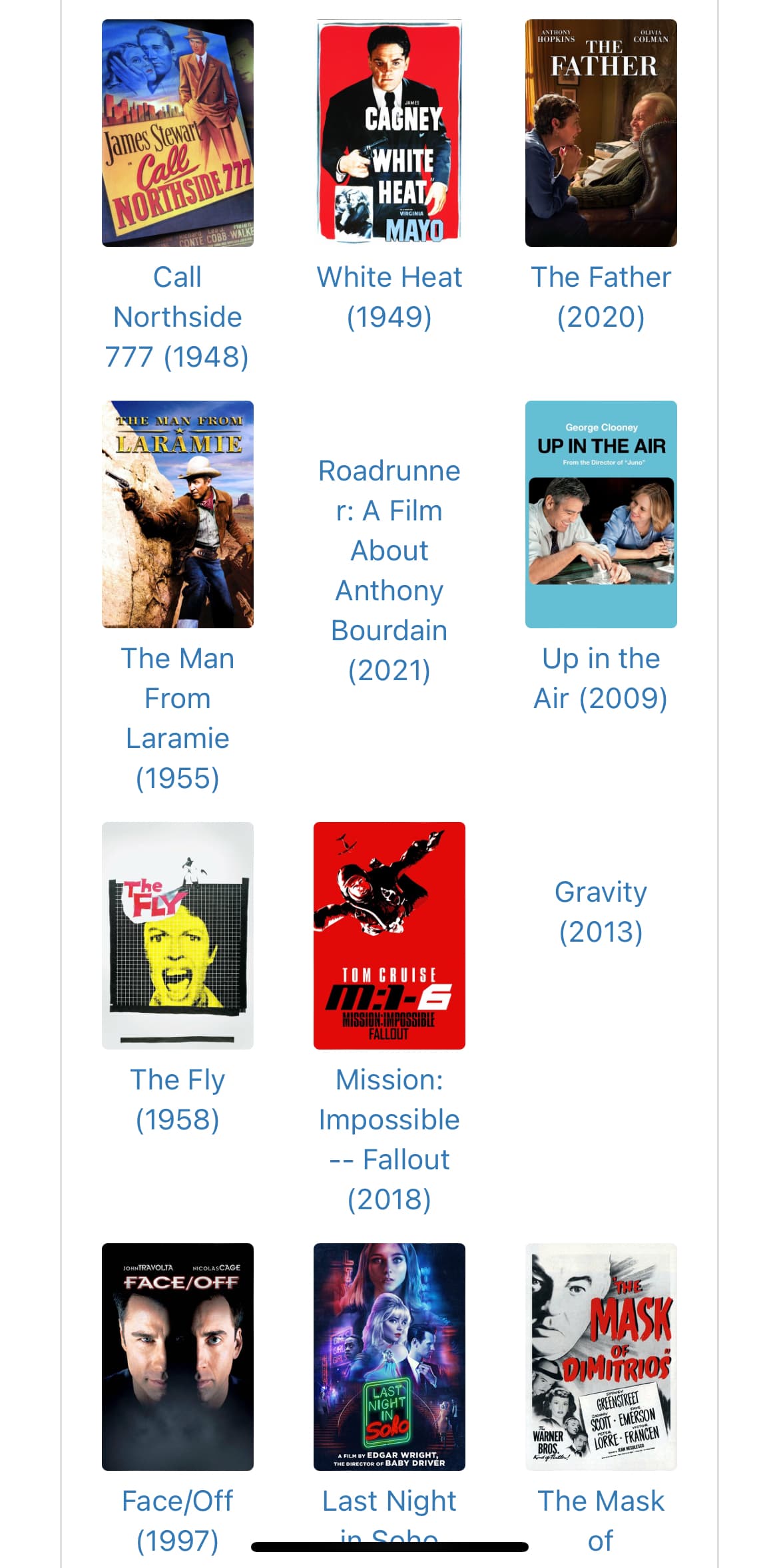779x1568 pixels.
Task: Tap the White Heat (1949) title link
Action: click(389, 297)
